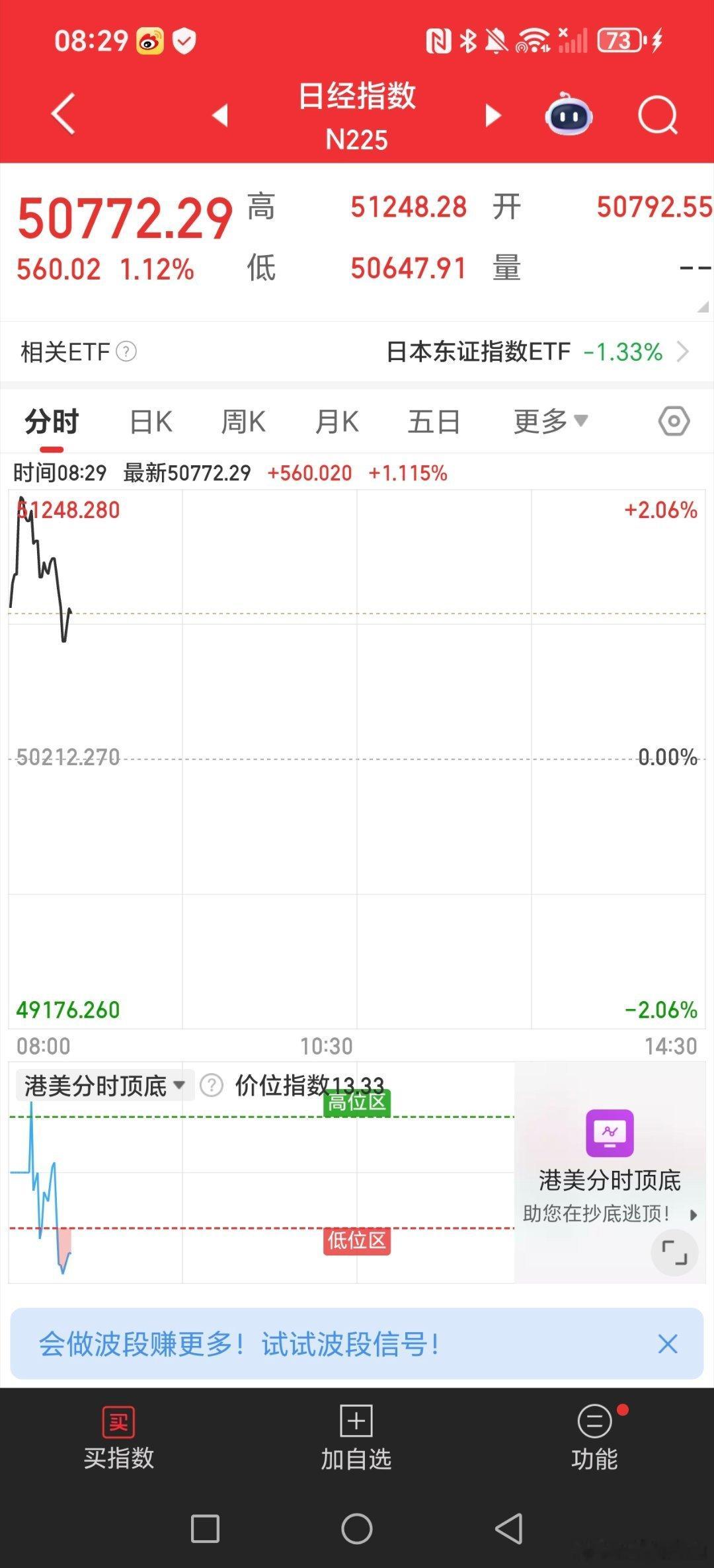Dismiss the bottom banner with X
This screenshot has height=1568, width=714.
tap(668, 1345)
